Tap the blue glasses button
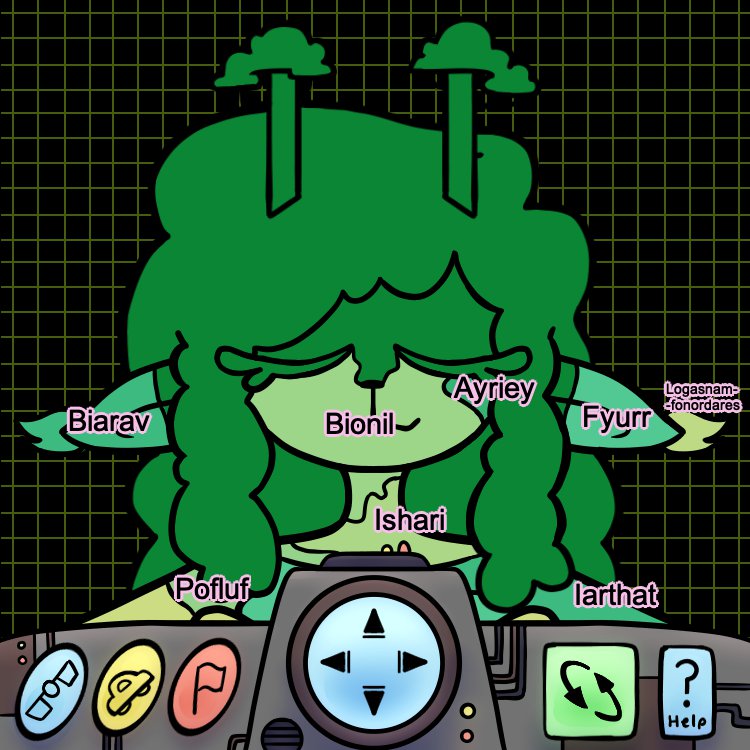 click(x=54, y=692)
